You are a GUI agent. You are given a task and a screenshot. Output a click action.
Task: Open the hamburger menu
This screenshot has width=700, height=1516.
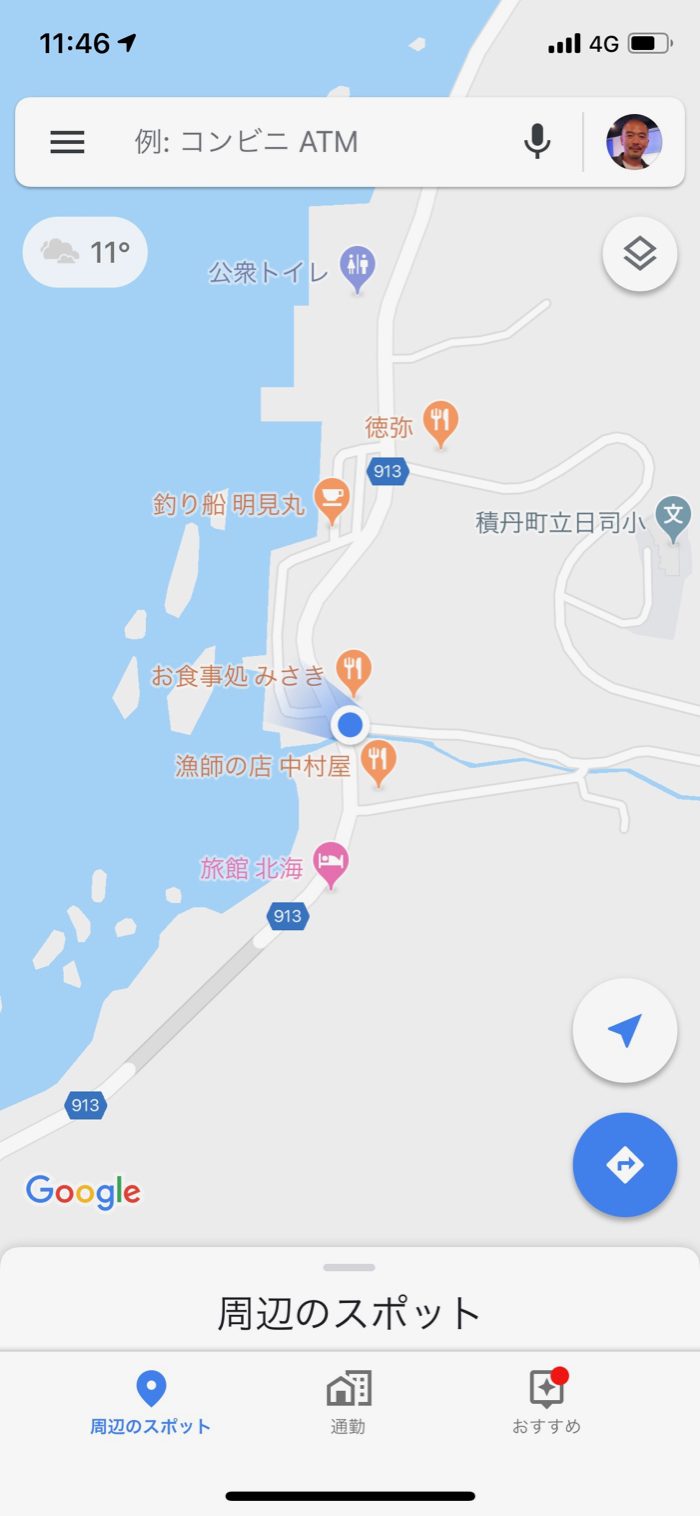pos(67,142)
